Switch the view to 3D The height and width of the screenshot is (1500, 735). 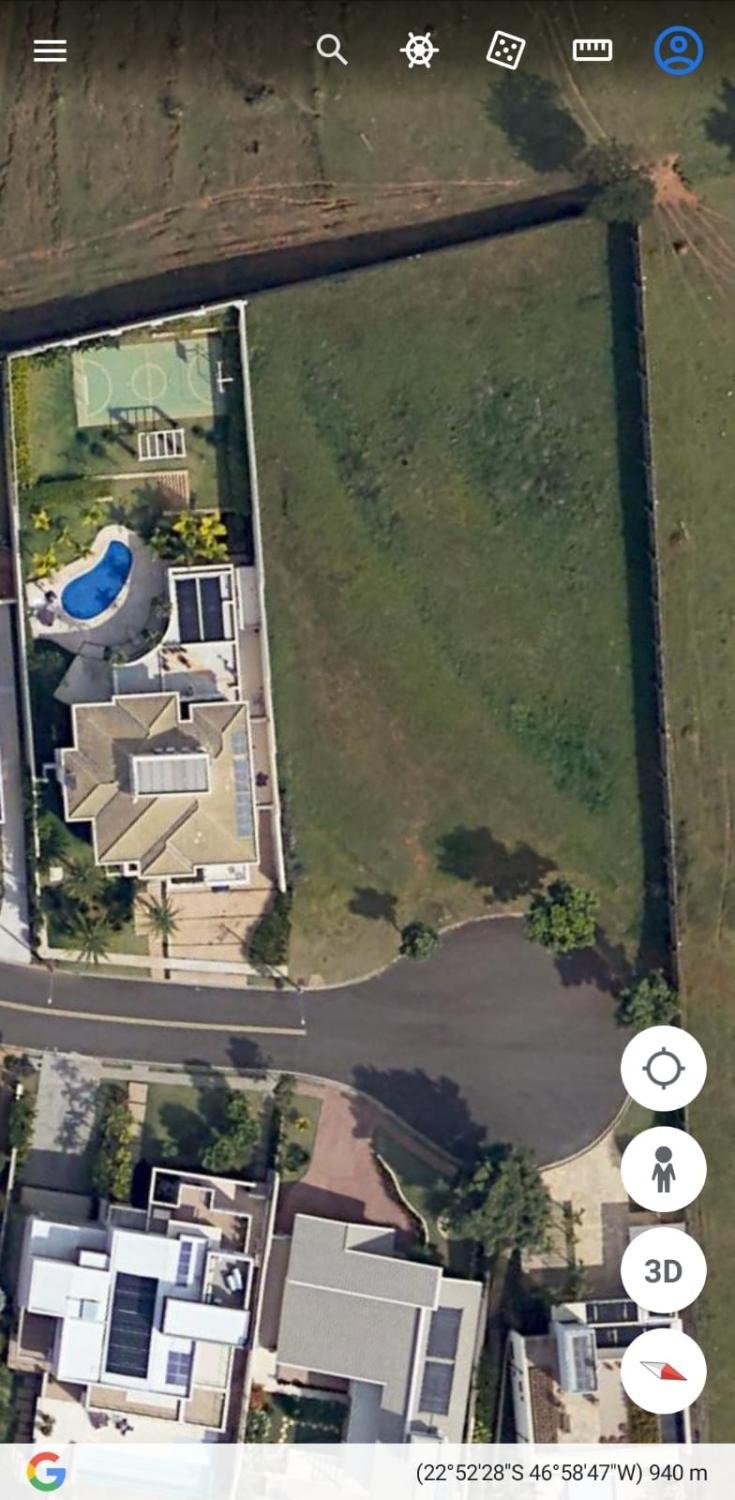(663, 1270)
